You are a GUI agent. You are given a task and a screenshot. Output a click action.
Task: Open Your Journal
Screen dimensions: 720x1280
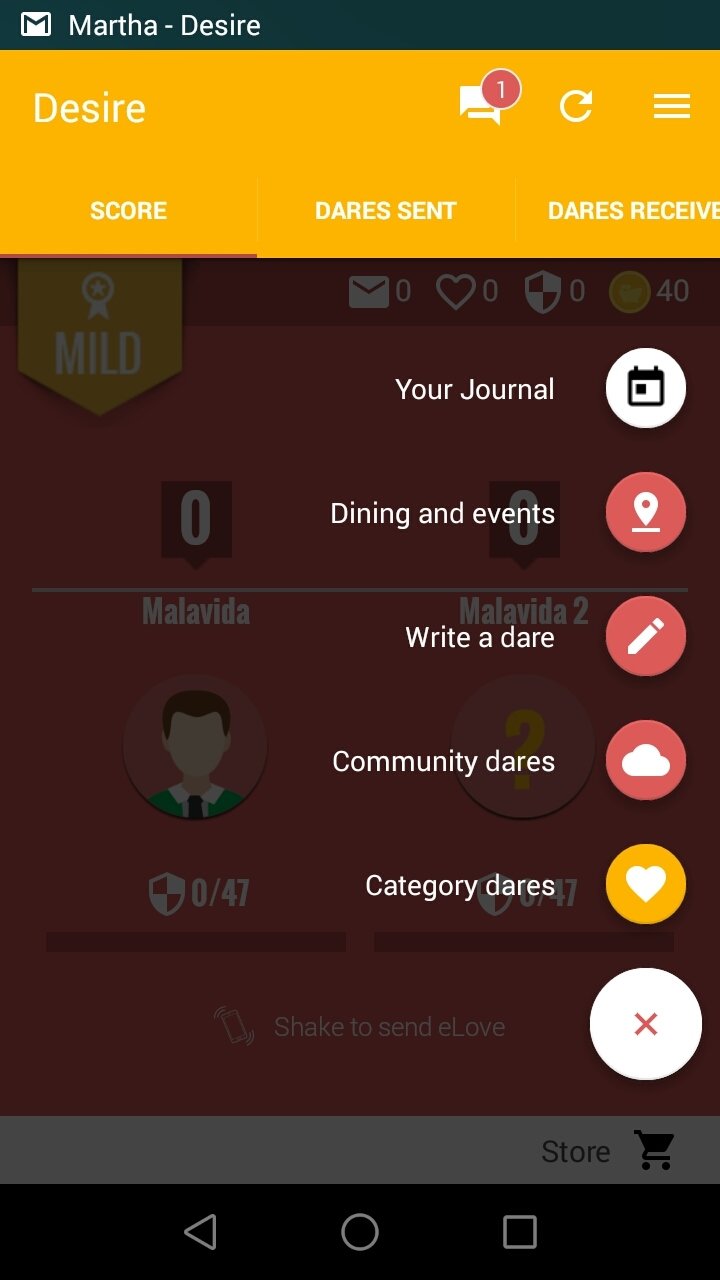coord(645,388)
